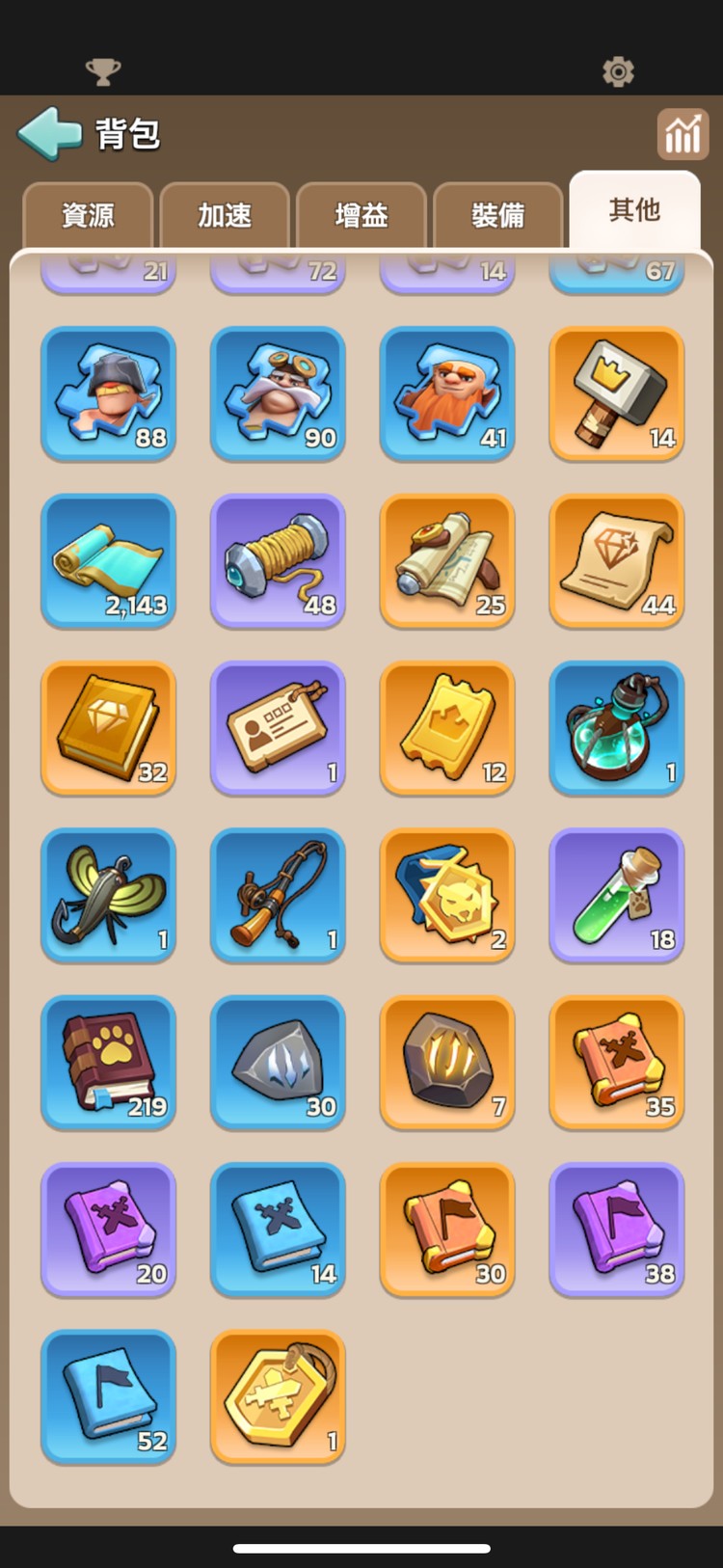Open the statistics chart icon
This screenshot has width=723, height=1568.
point(683,134)
